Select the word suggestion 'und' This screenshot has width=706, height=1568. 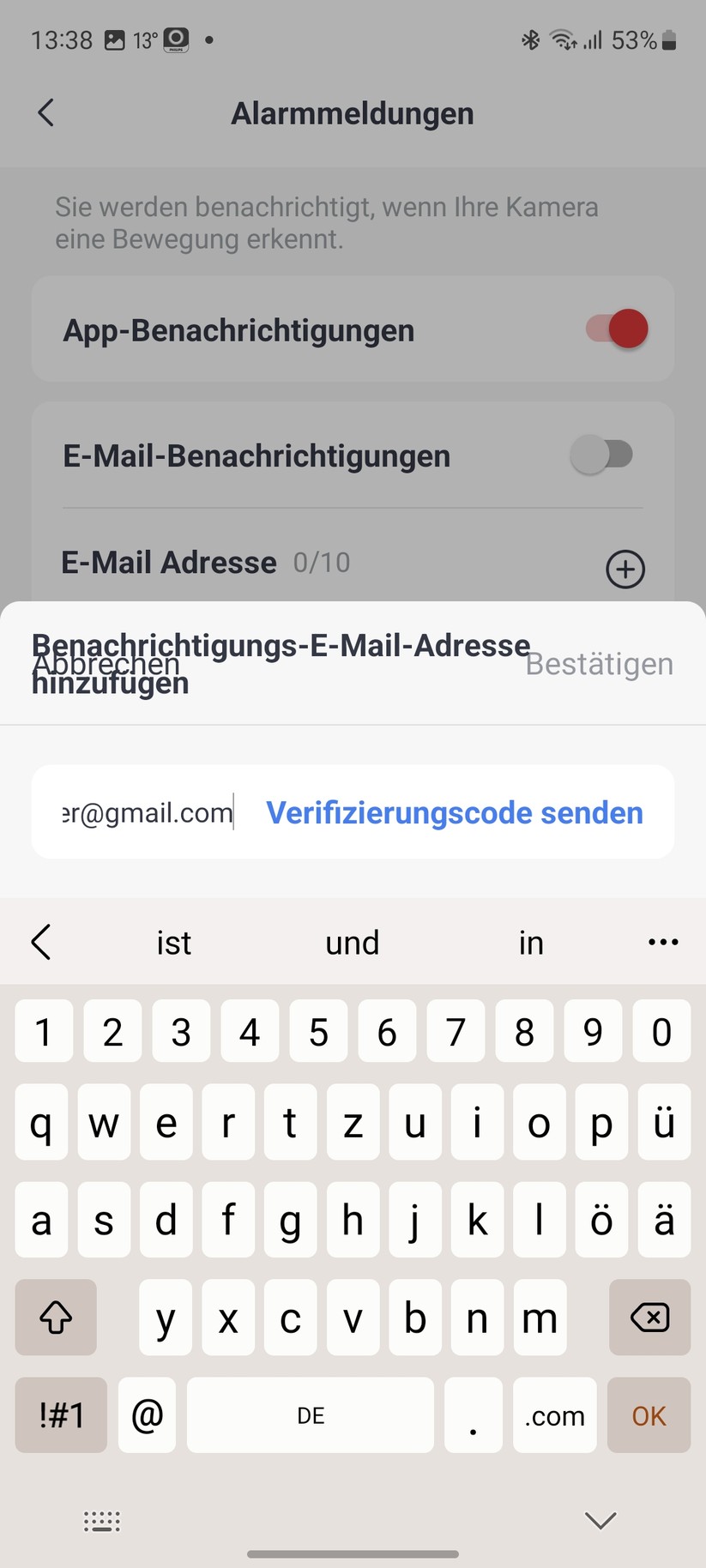point(352,942)
